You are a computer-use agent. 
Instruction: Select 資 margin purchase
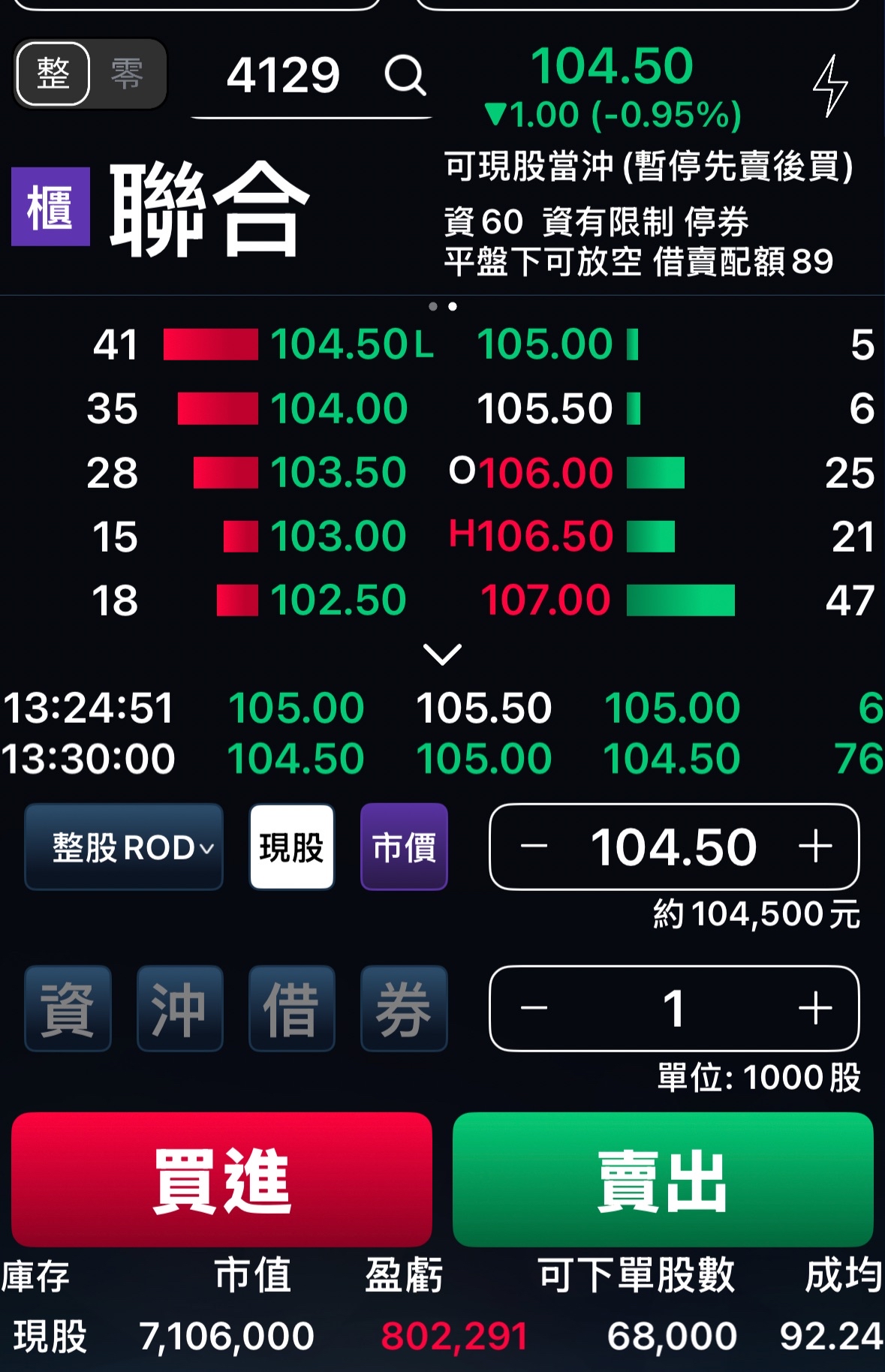tap(68, 1009)
